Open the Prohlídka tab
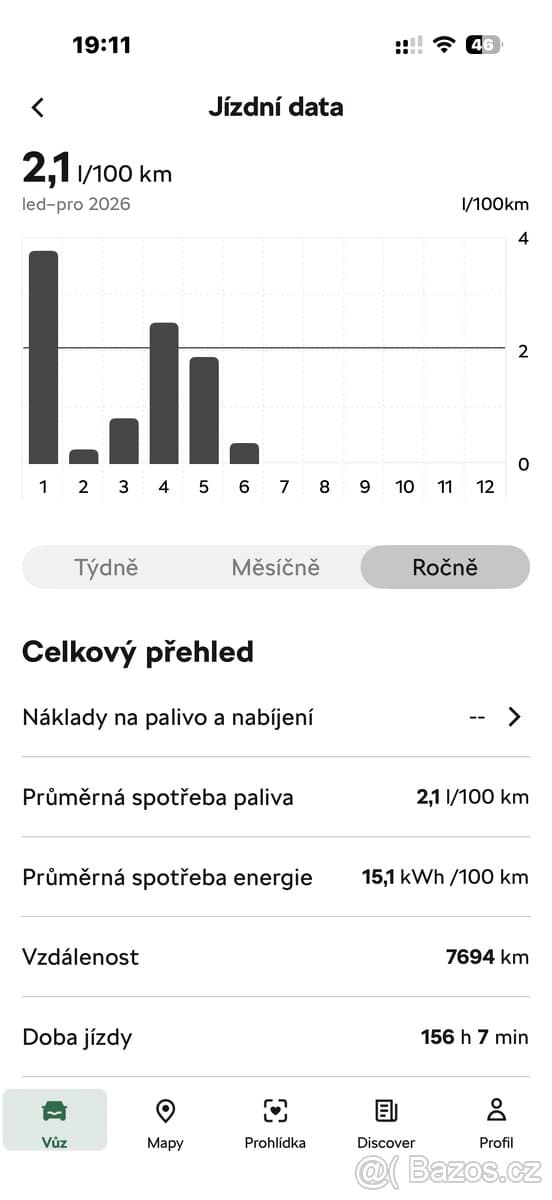This screenshot has height=1200, width=552. (x=275, y=1121)
